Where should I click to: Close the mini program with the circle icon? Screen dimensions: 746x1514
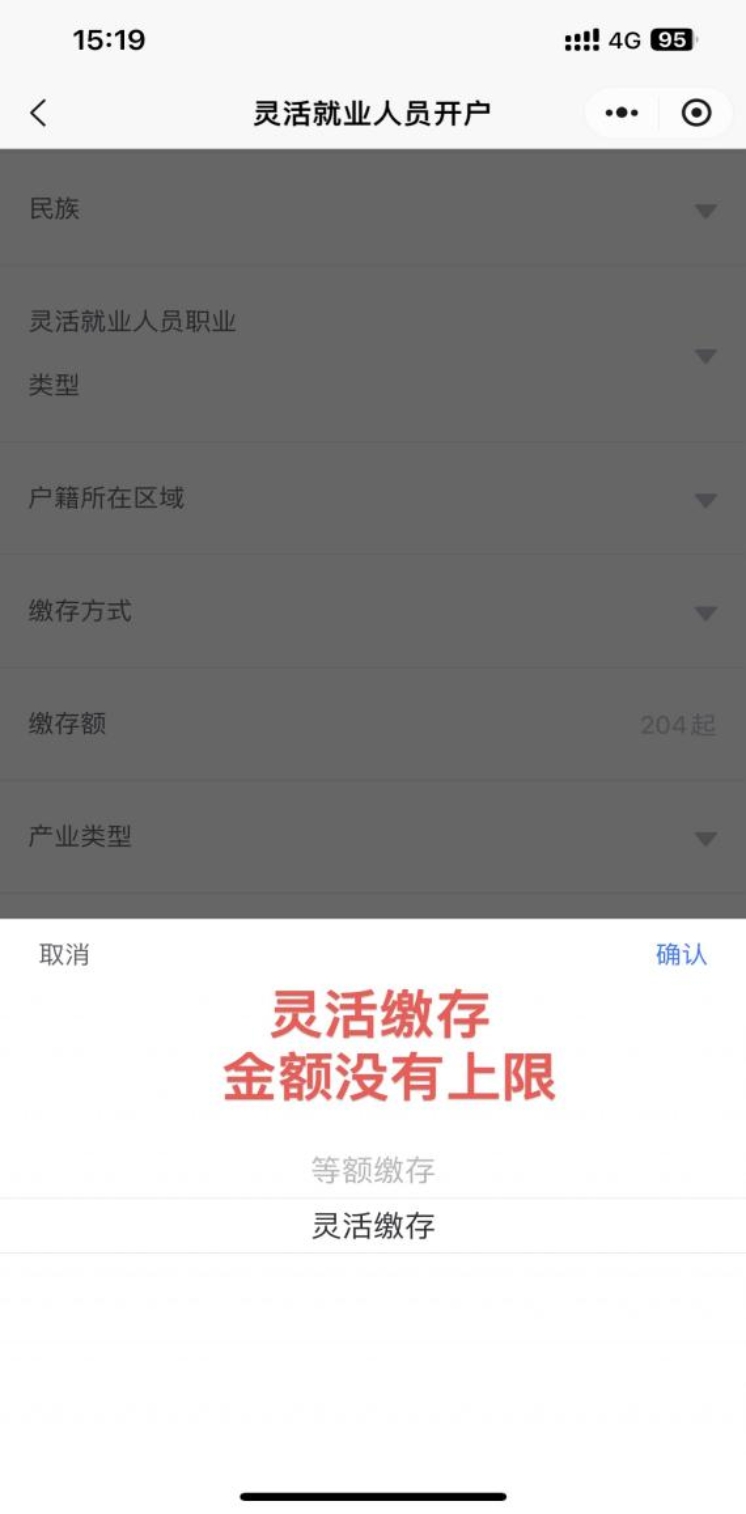696,113
